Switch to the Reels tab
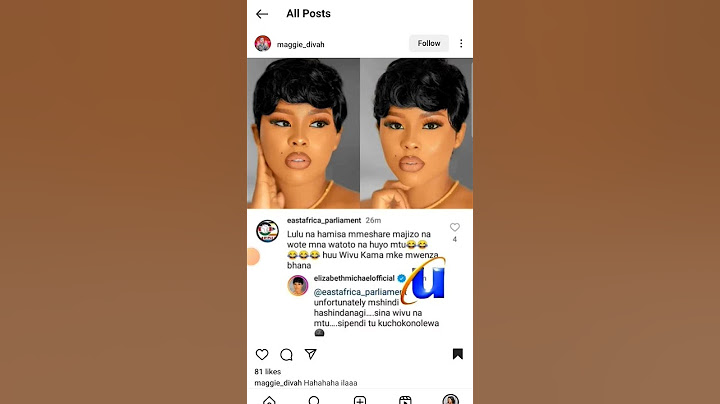The width and height of the screenshot is (720, 404). point(405,400)
